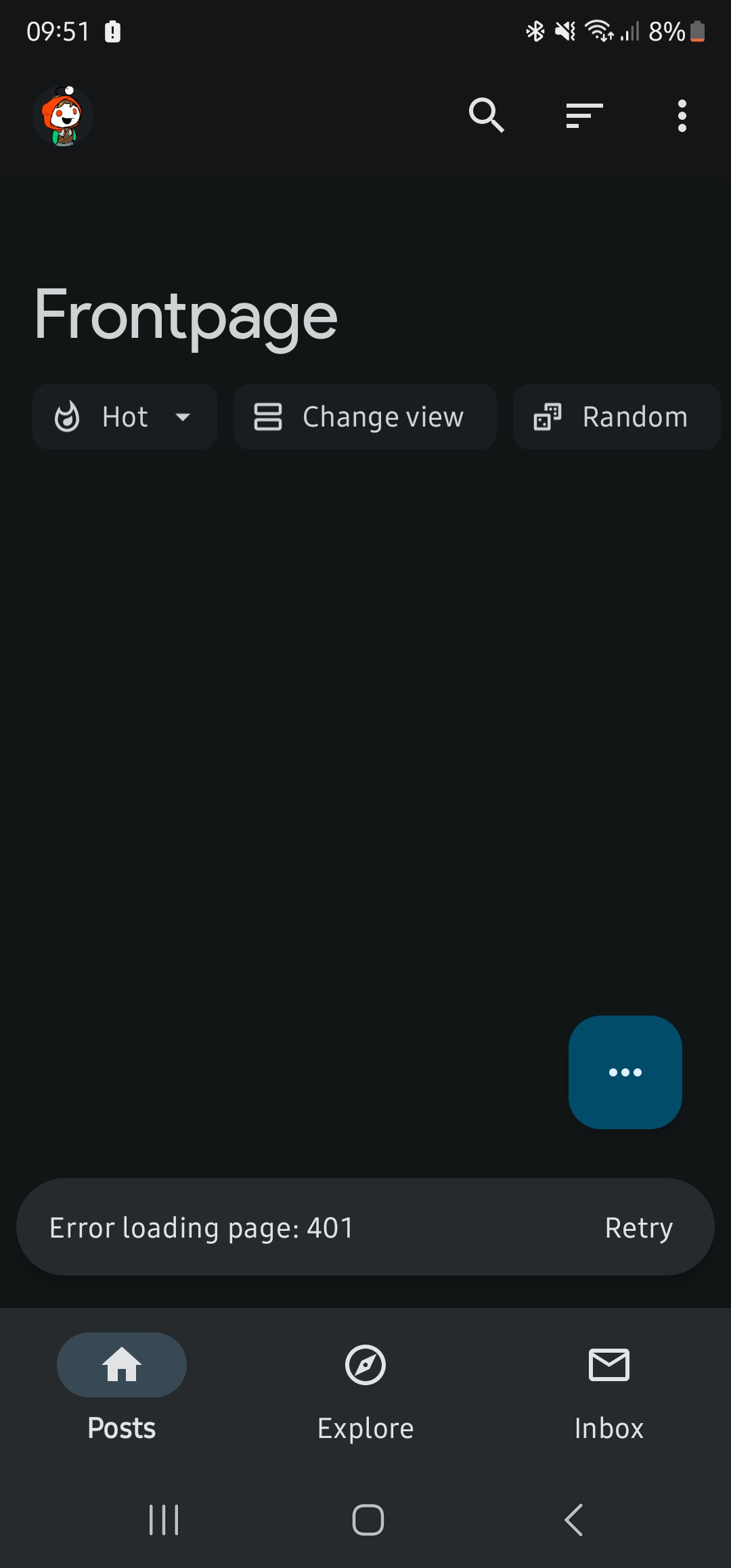Retry loading the page

coord(639,1227)
